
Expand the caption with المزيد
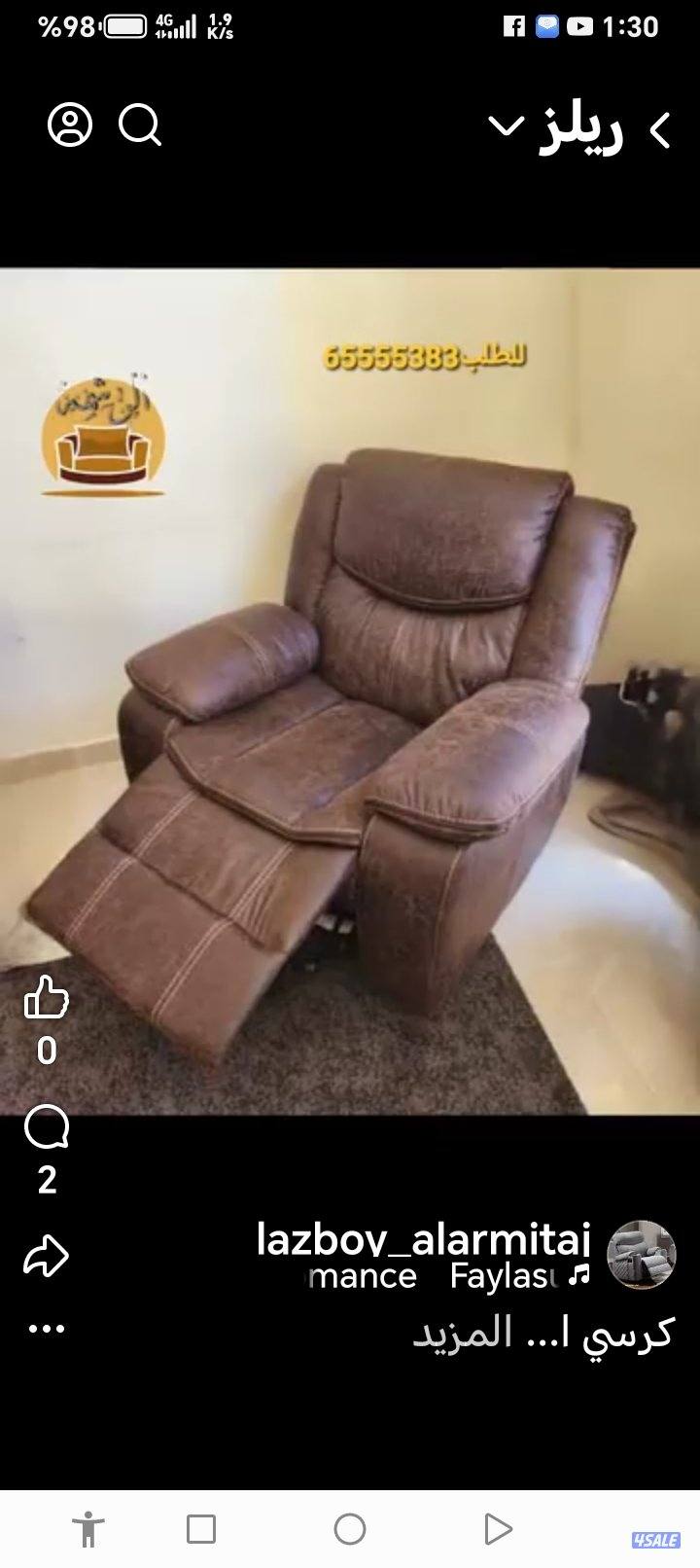point(463,1334)
